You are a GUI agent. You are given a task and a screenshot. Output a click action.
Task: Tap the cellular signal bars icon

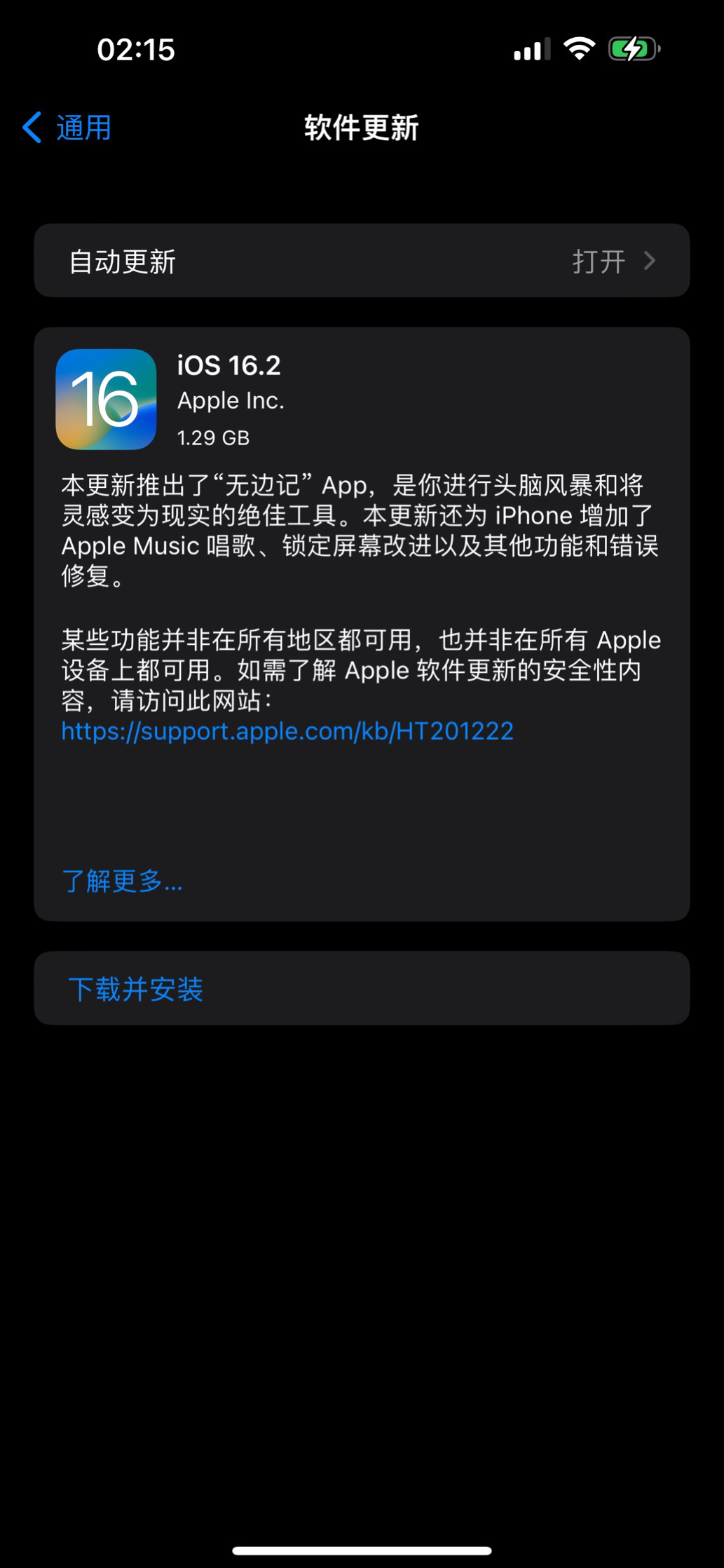click(534, 48)
